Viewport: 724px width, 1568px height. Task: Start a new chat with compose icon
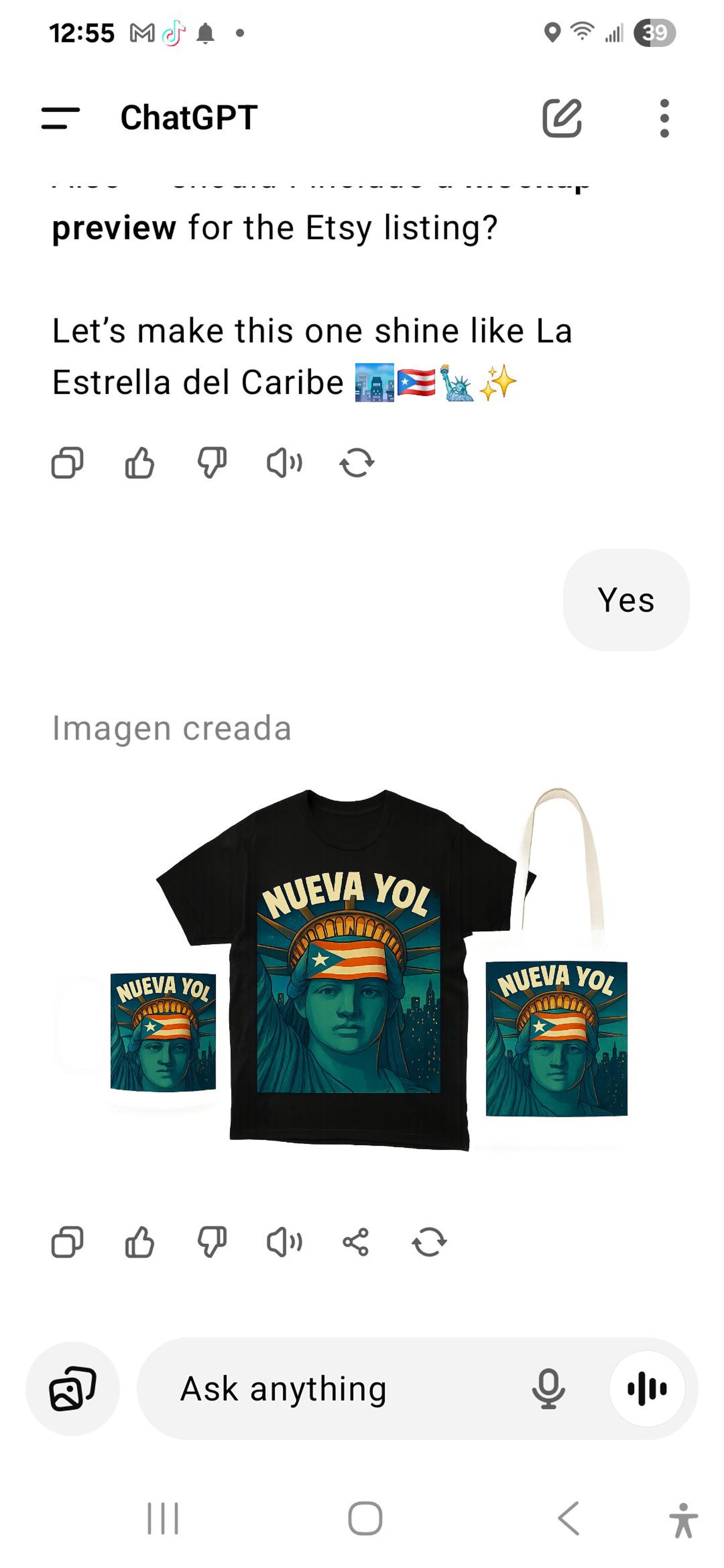click(x=562, y=118)
